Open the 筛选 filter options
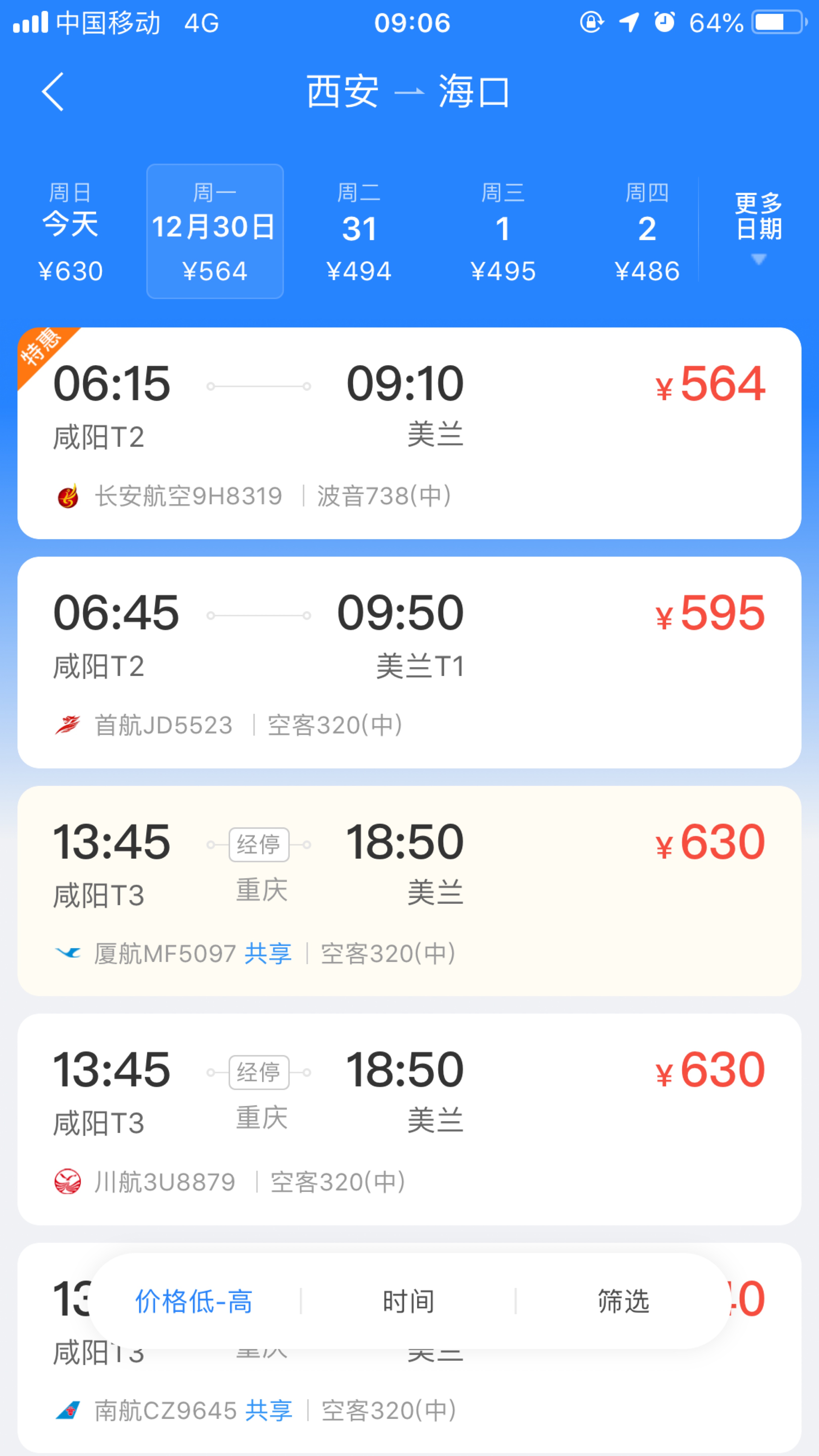Image resolution: width=819 pixels, height=1456 pixels. click(x=623, y=1301)
